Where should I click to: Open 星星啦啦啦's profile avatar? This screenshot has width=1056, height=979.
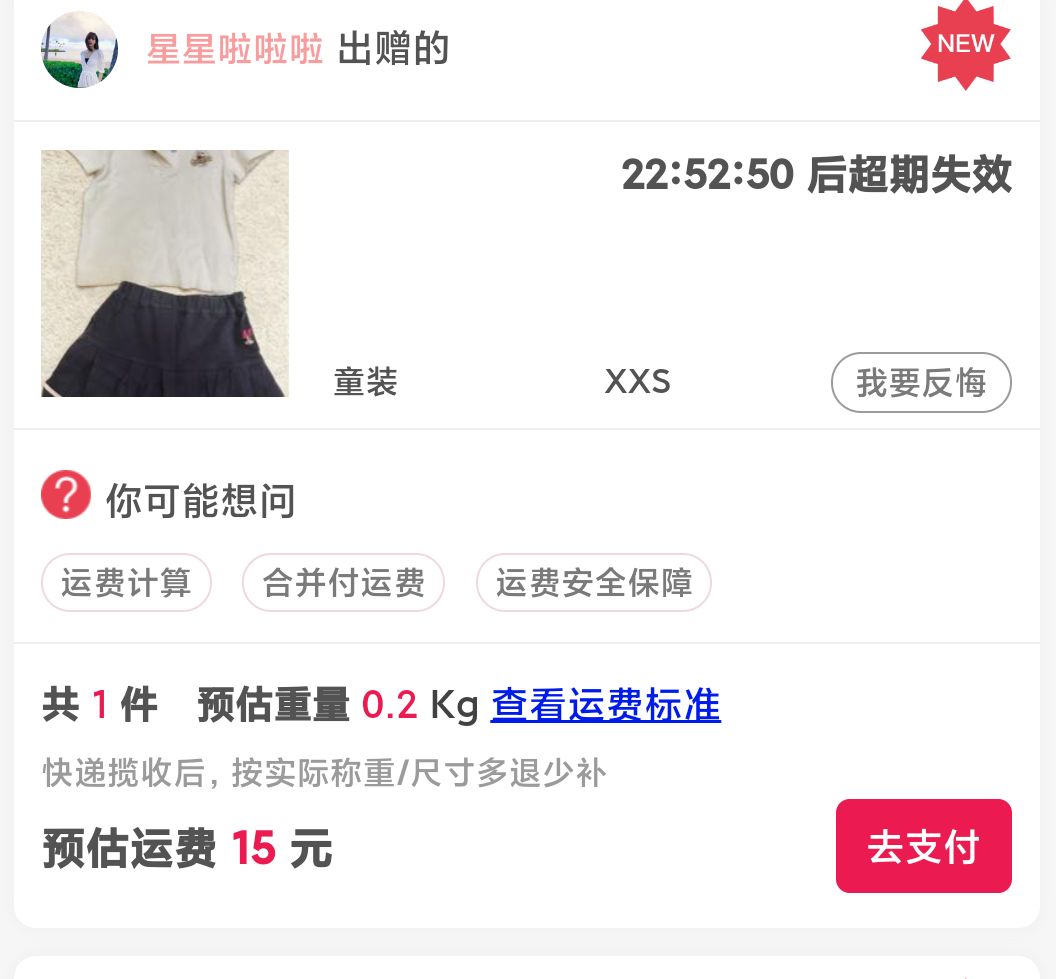coord(79,49)
